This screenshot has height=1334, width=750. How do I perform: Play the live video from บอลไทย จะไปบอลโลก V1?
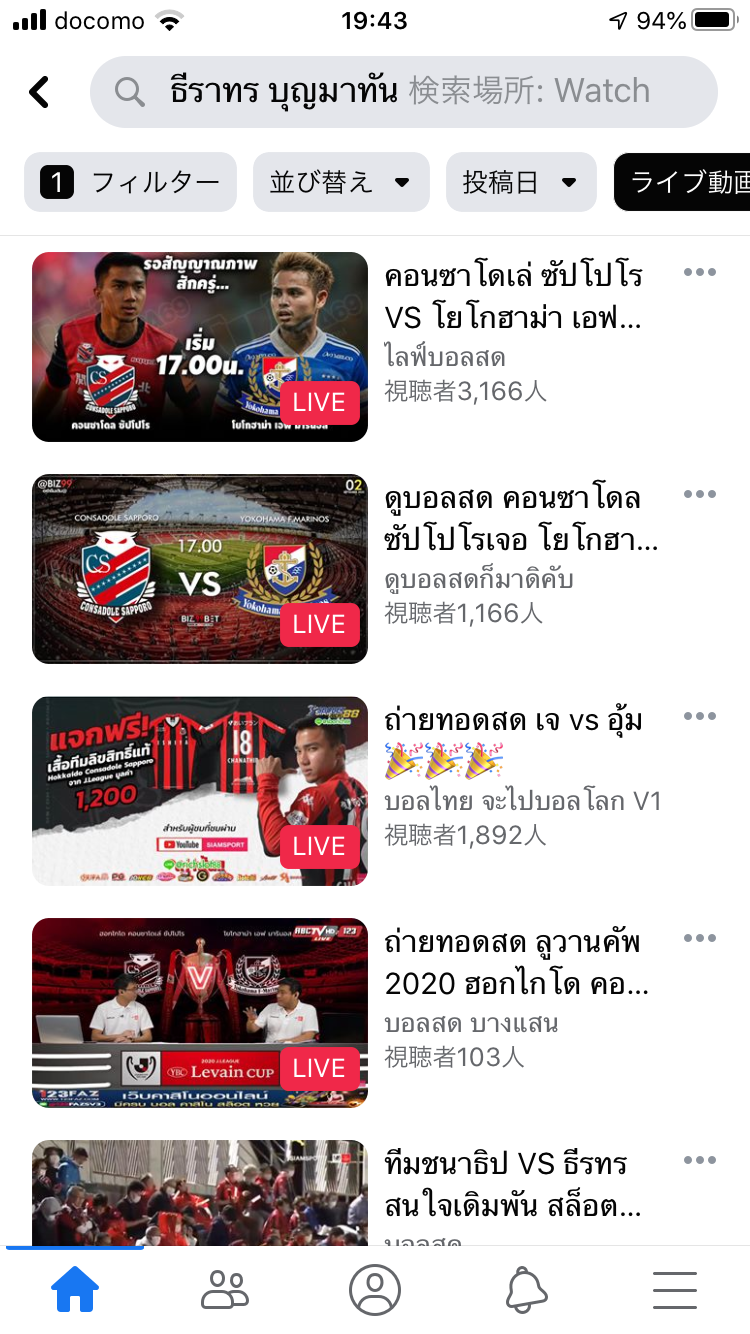[x=200, y=791]
